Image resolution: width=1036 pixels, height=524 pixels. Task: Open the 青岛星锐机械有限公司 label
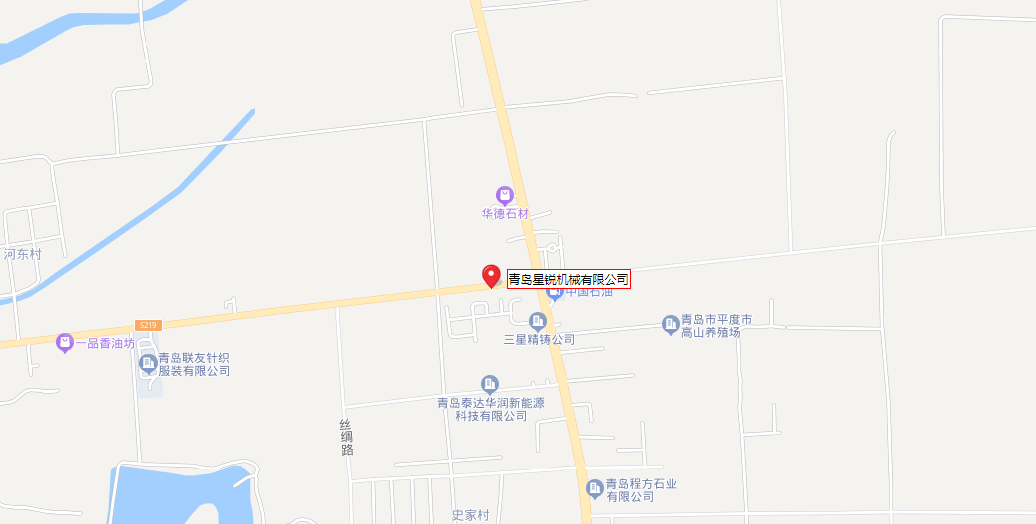(569, 280)
